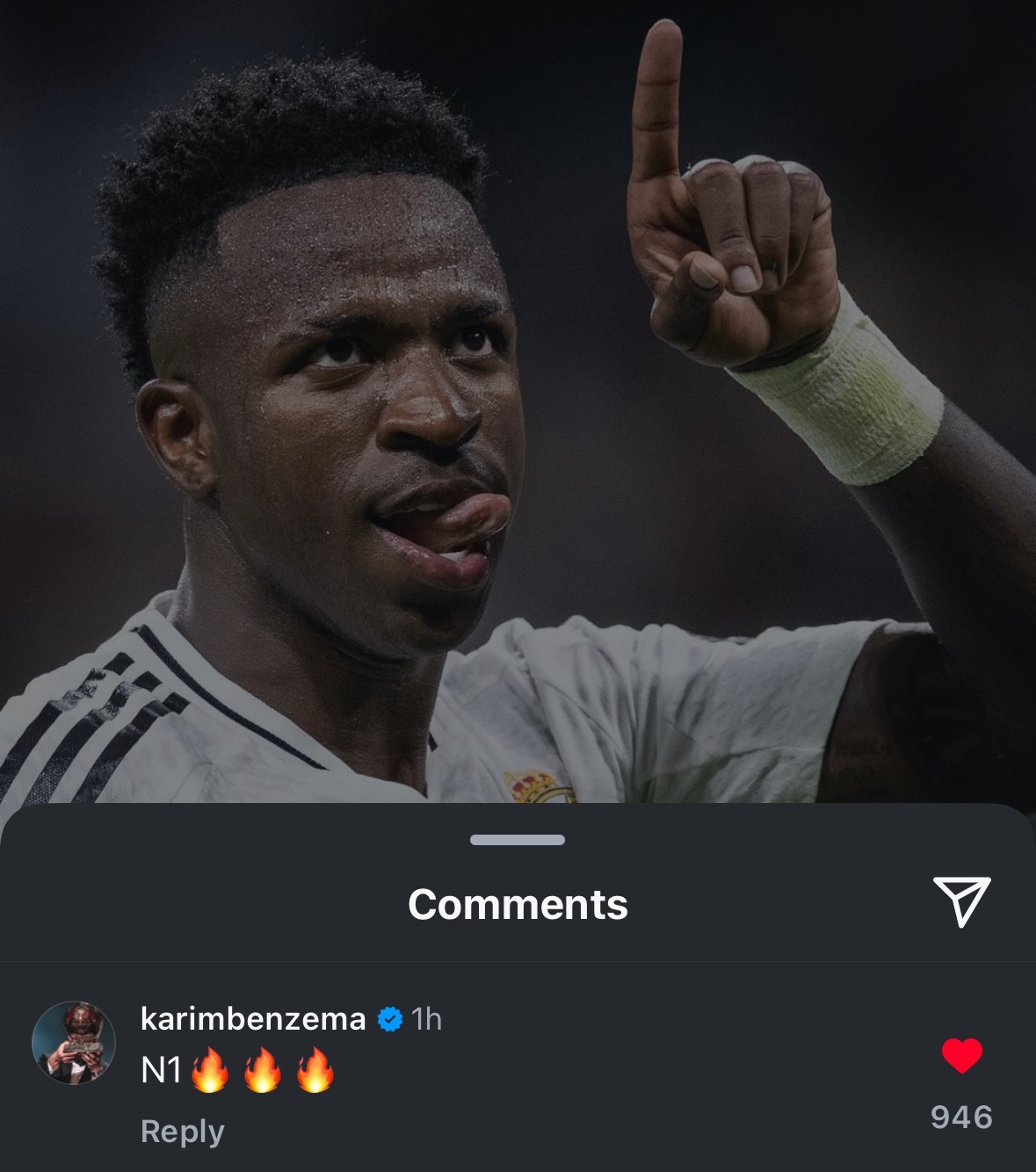Share the post via paper plane icon

point(961,901)
